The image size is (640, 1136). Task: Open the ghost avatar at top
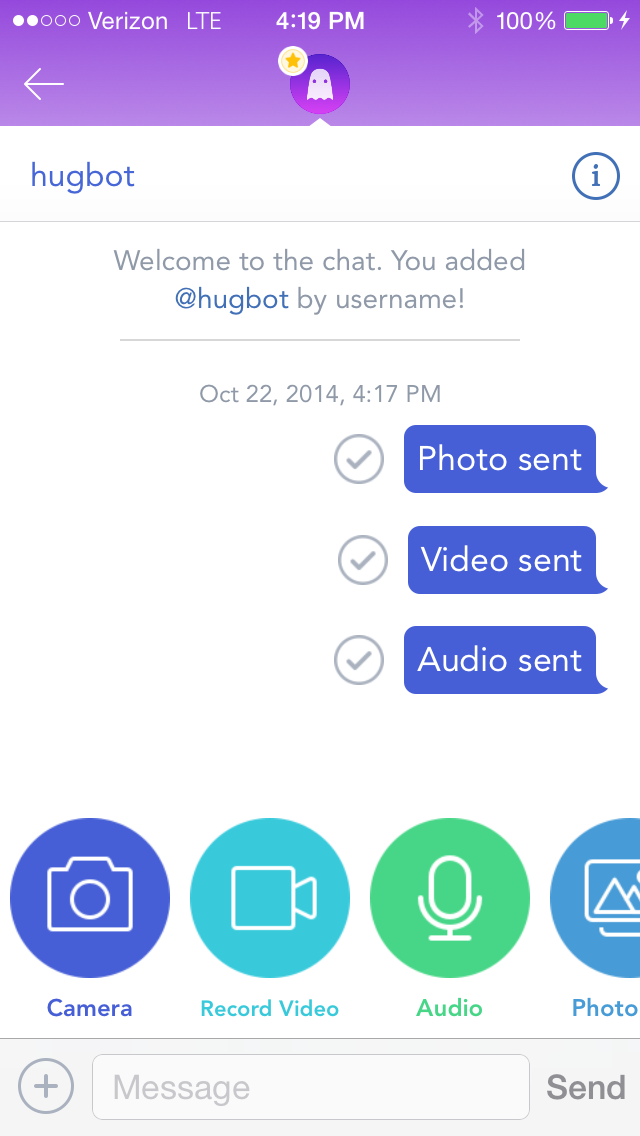(x=319, y=85)
